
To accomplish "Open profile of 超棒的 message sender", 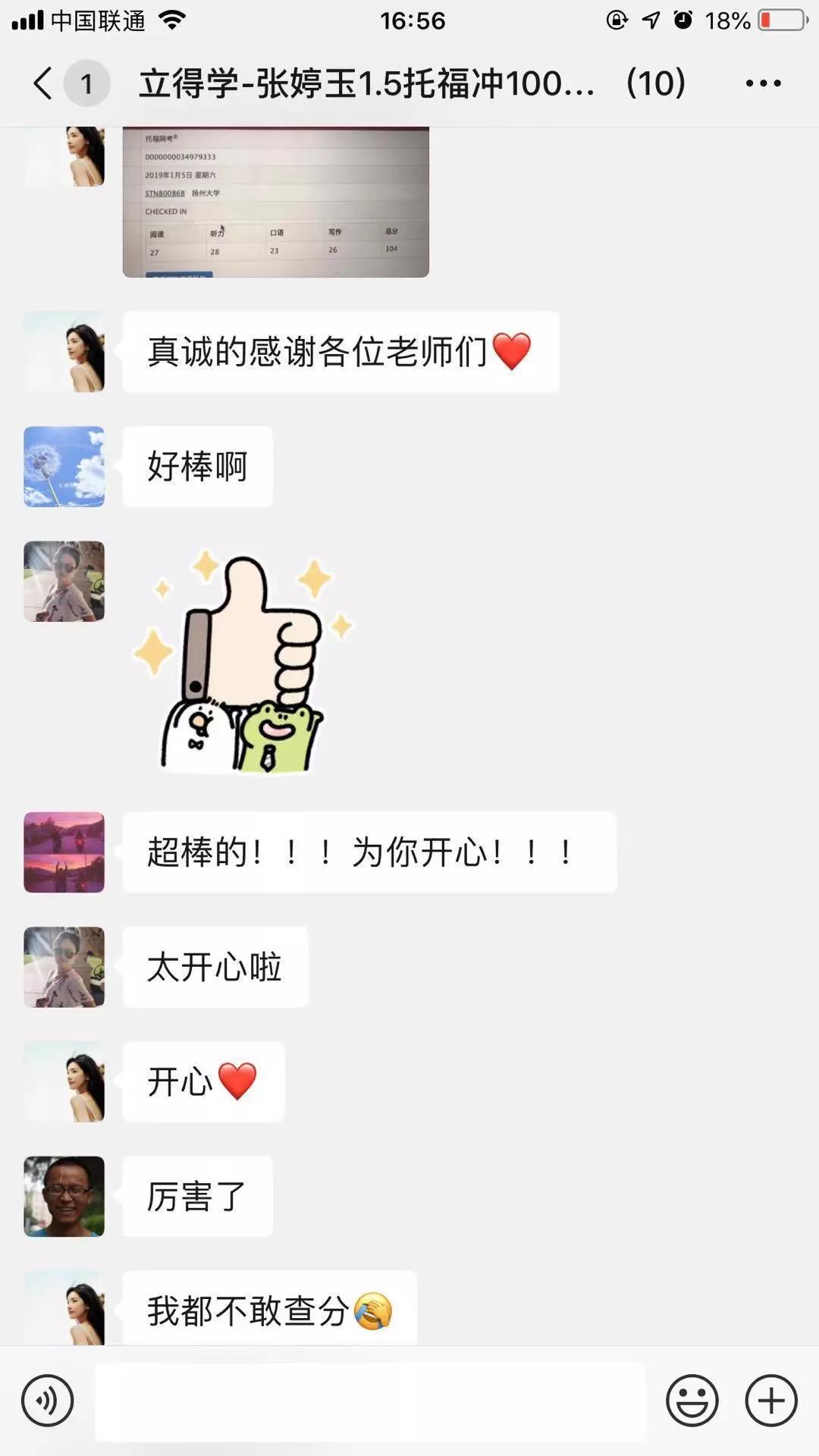I will tap(64, 852).
